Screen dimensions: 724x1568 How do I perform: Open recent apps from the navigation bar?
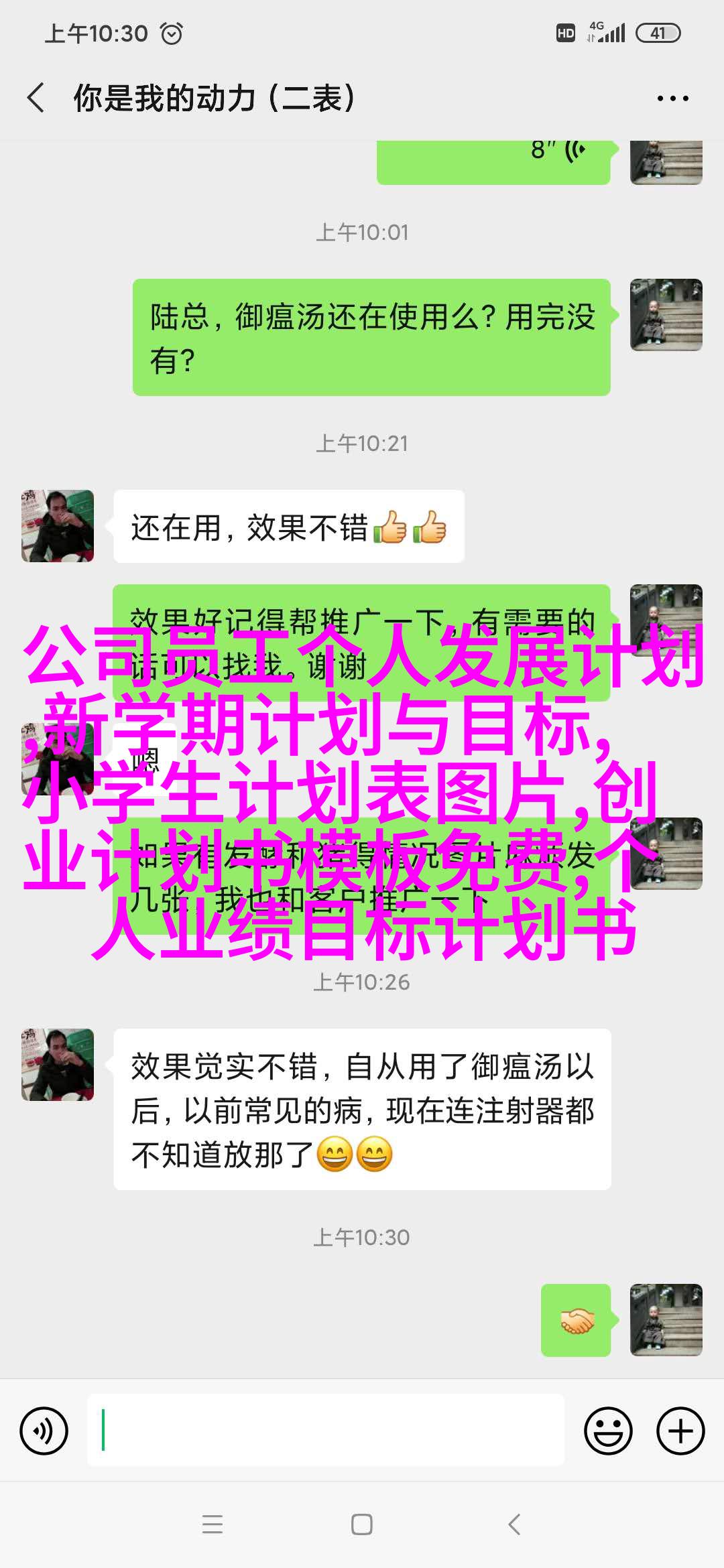coord(212,1525)
